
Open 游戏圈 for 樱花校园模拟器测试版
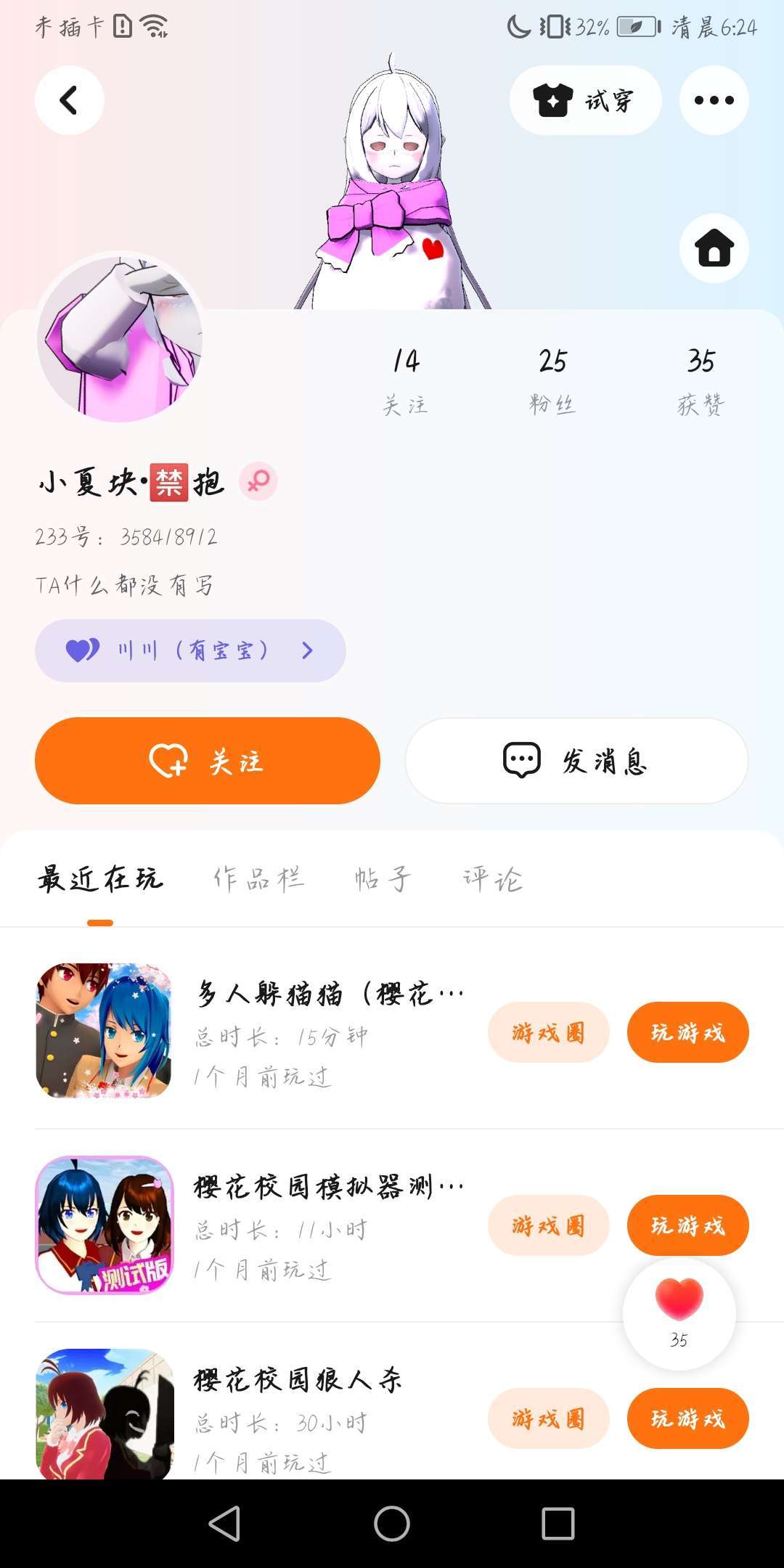point(548,1225)
